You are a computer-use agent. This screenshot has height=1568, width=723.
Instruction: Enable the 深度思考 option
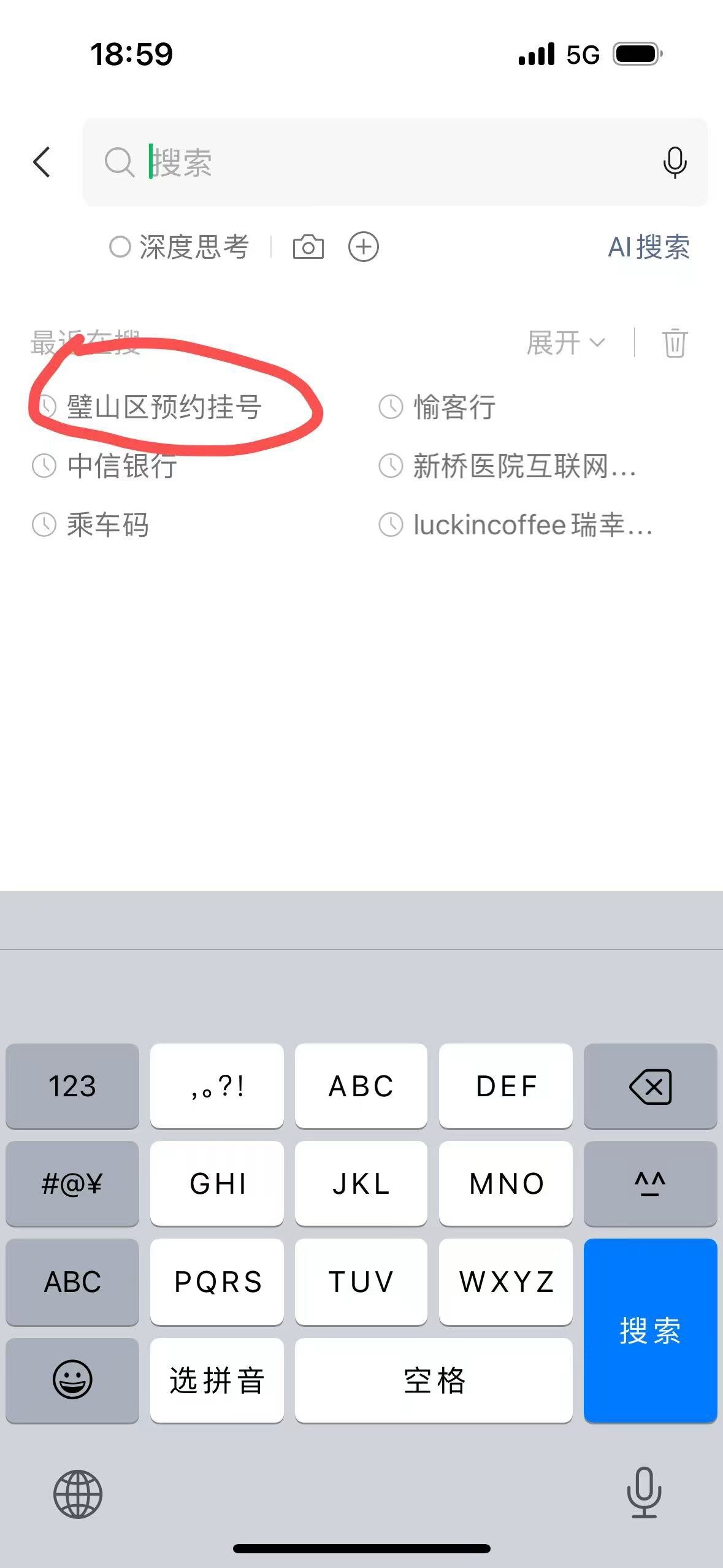[179, 247]
